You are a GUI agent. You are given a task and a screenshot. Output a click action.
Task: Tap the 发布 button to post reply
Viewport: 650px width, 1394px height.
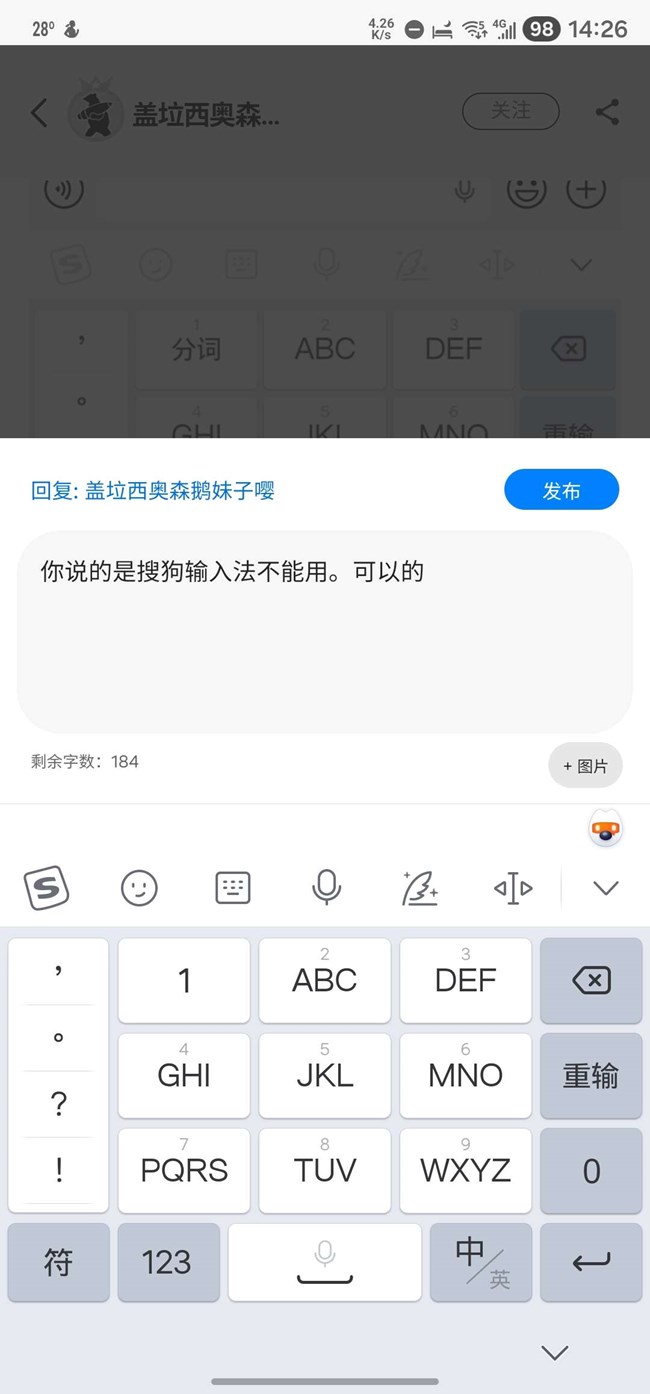tap(561, 491)
